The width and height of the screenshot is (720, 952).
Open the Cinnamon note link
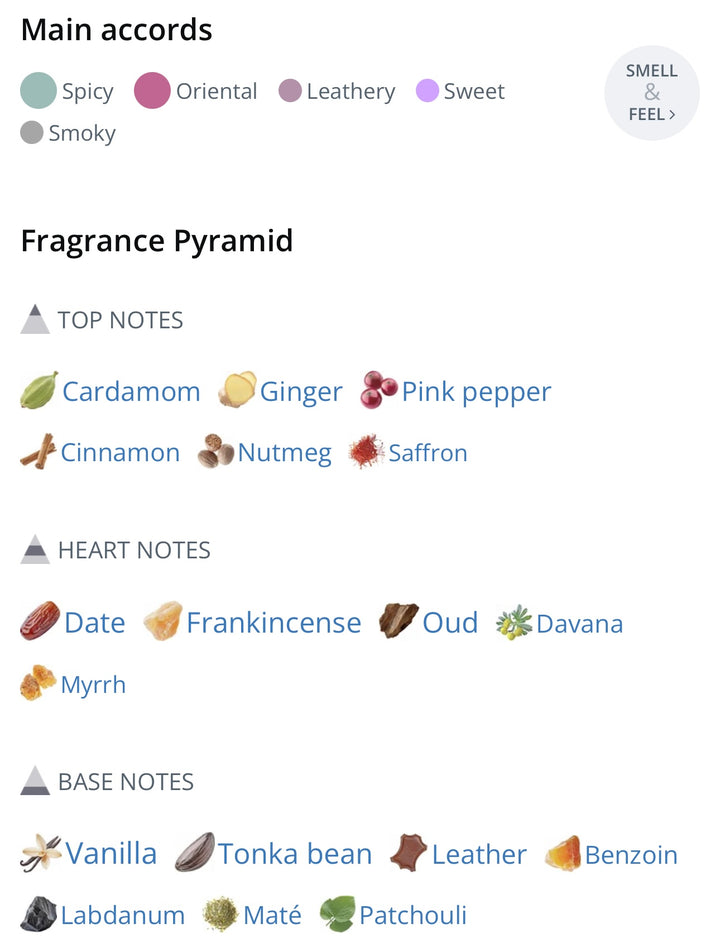119,453
